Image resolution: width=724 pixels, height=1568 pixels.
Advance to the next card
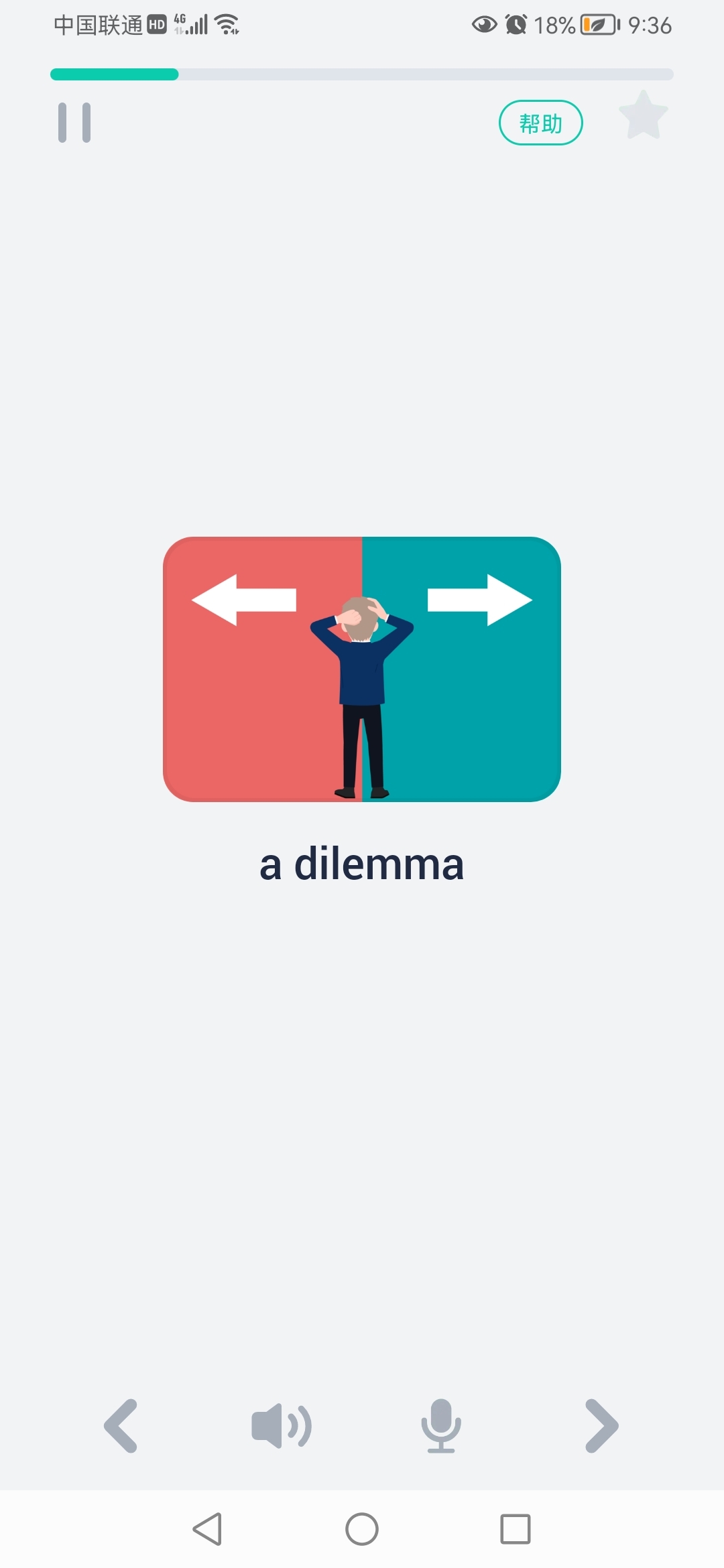point(601,1425)
